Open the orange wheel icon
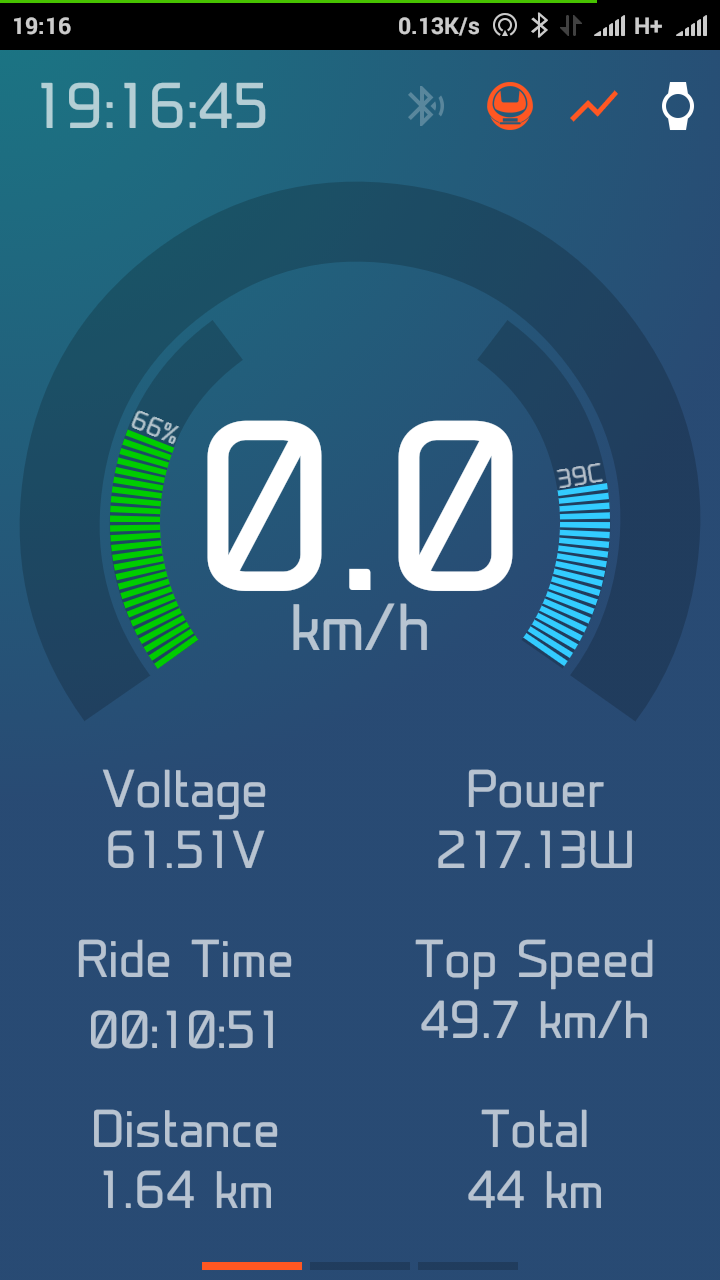This screenshot has height=1280, width=720. pos(510,106)
